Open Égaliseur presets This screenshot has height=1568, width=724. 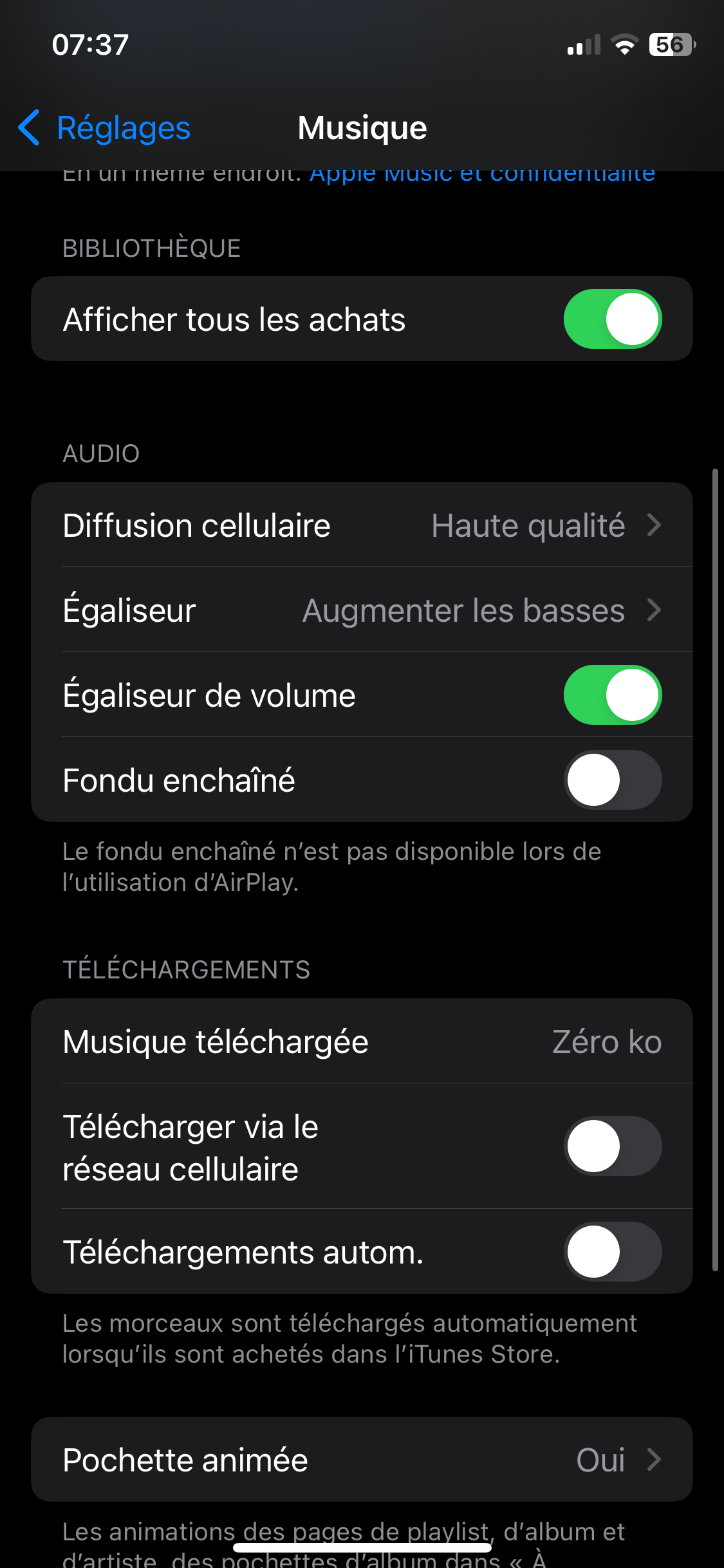pyautogui.click(x=362, y=610)
